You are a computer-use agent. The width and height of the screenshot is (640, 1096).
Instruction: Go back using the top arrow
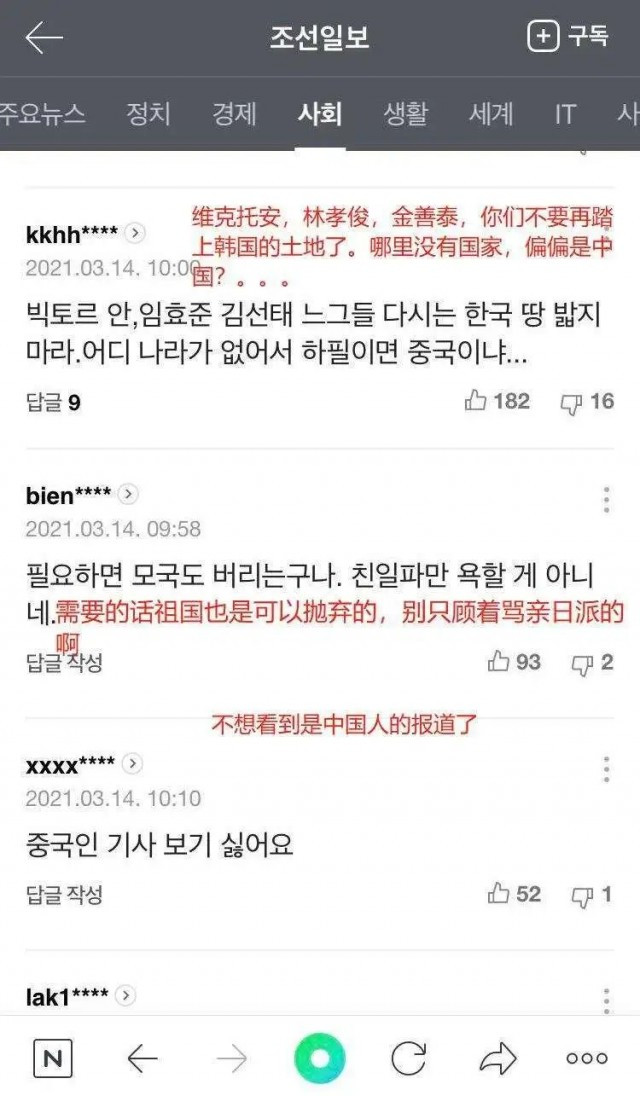tap(44, 38)
